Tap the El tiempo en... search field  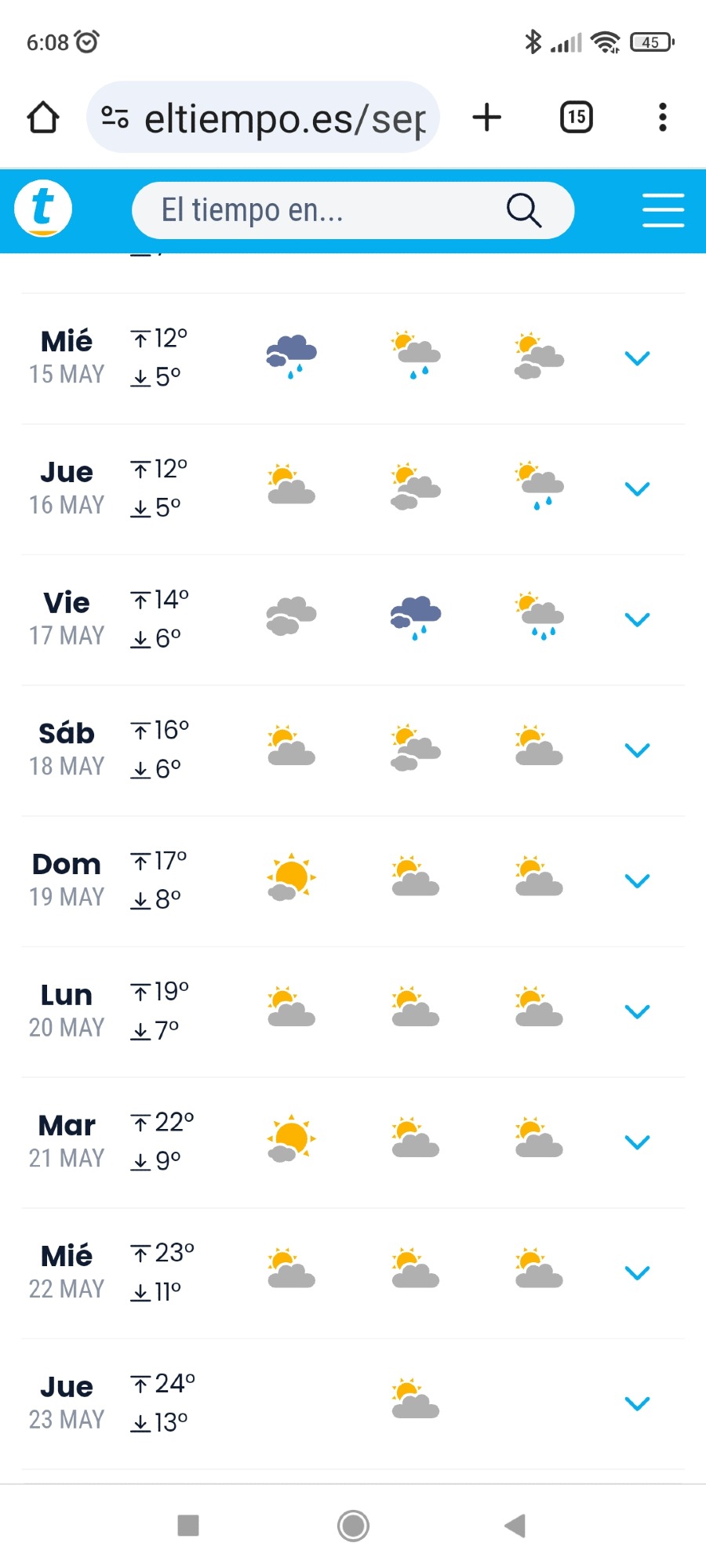tap(353, 210)
